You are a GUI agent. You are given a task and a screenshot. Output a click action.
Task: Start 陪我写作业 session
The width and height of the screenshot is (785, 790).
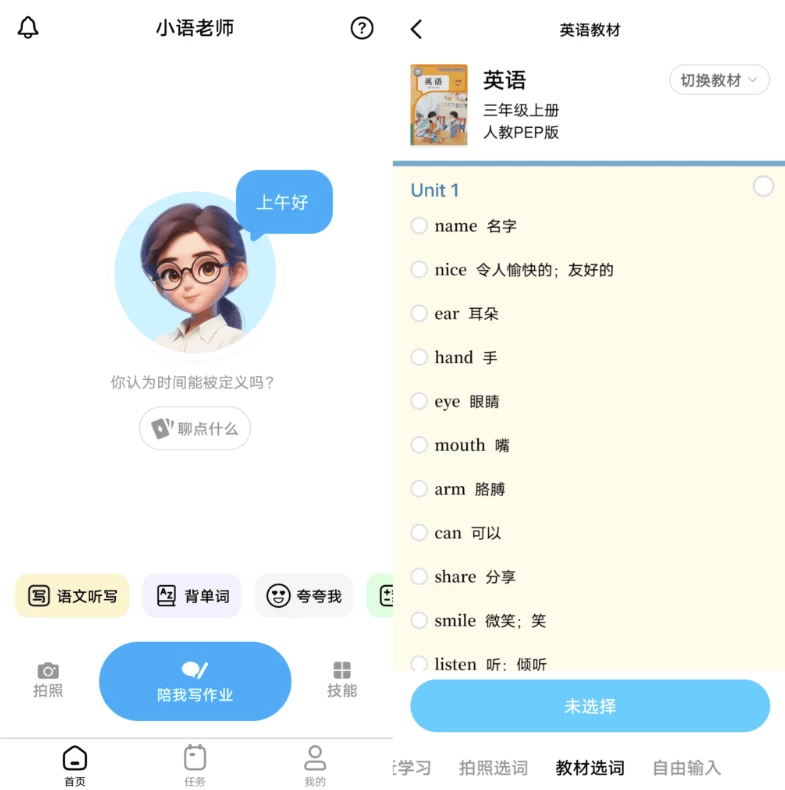tap(195, 681)
